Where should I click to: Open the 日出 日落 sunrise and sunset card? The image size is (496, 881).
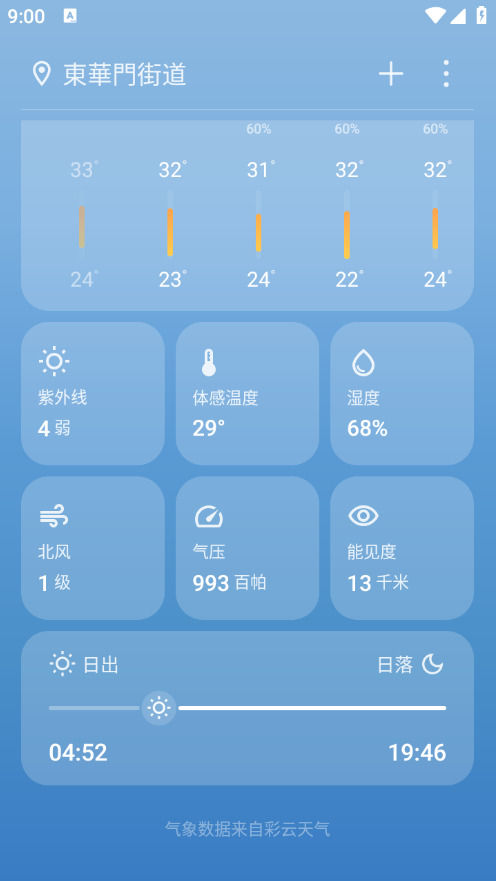coord(247,708)
